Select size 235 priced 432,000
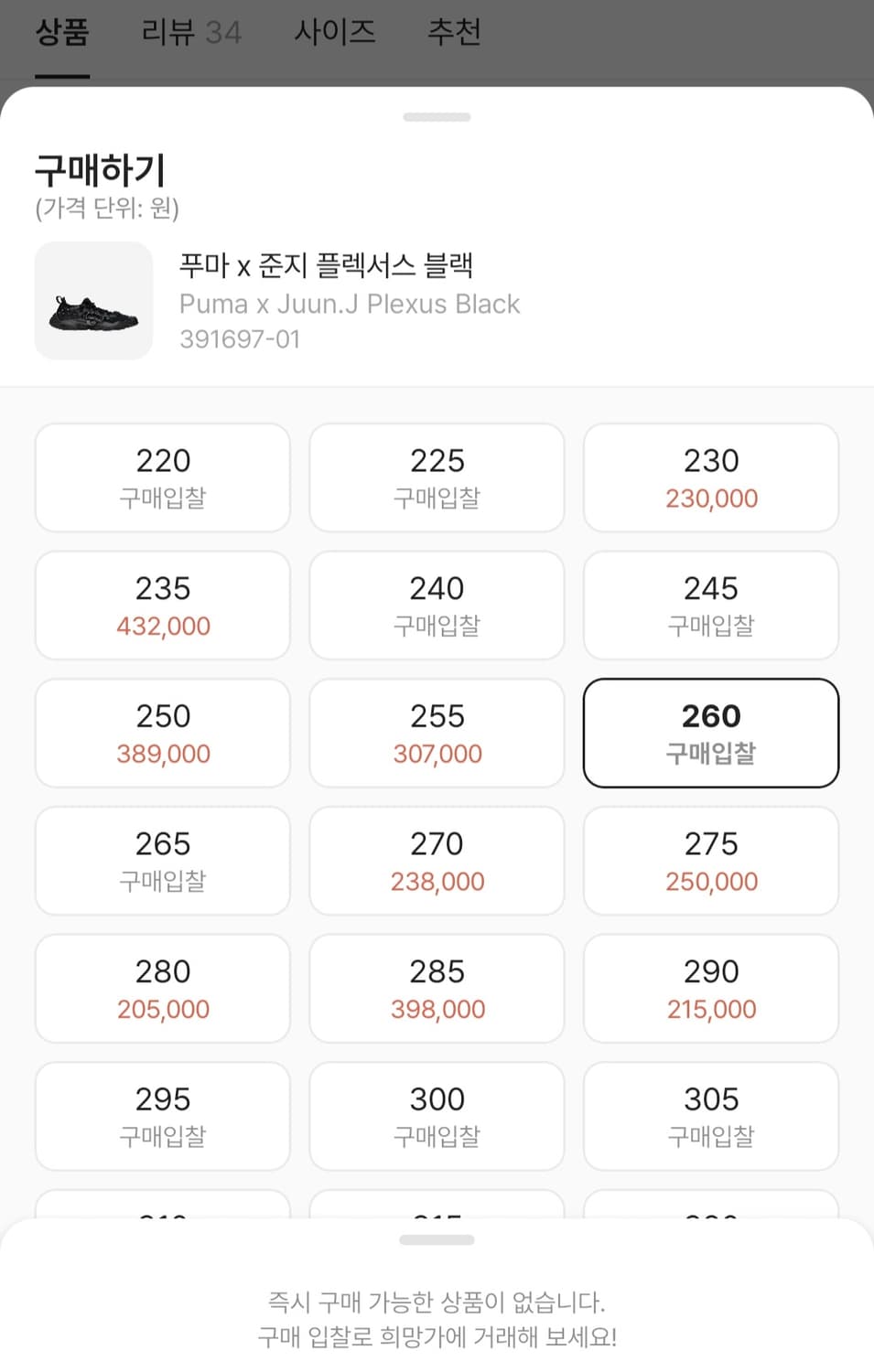The height and width of the screenshot is (1372, 874). coord(162,606)
